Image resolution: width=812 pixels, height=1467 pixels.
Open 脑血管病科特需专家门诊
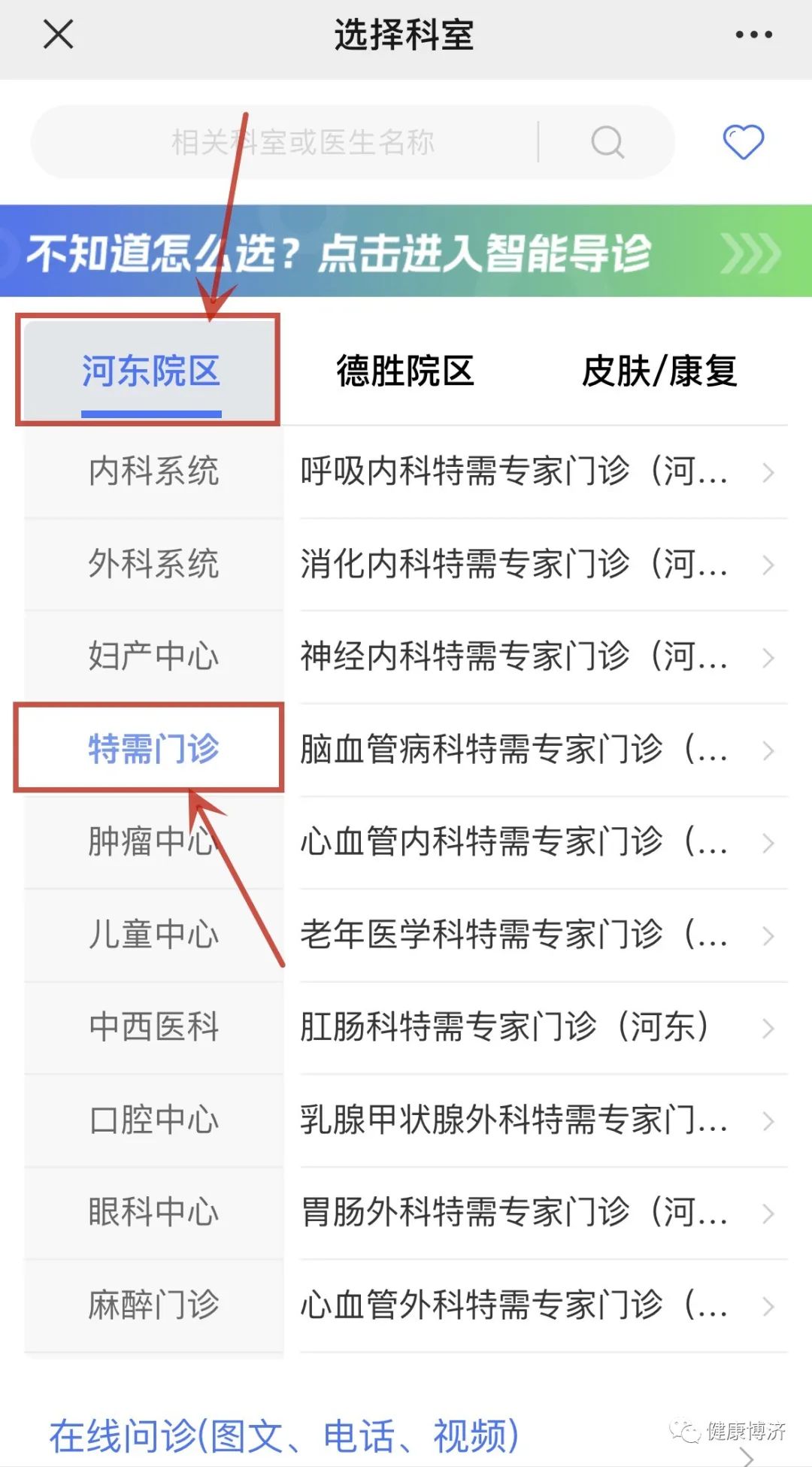[x=535, y=750]
